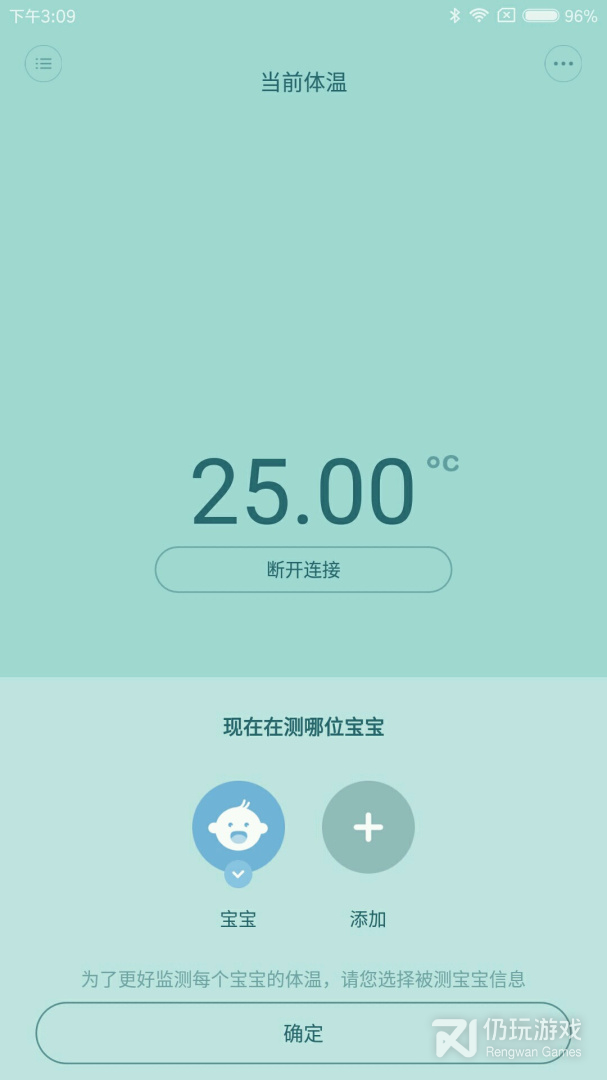This screenshot has width=607, height=1080.
Task: Confirm the selection with 确定
Action: pos(303,1033)
